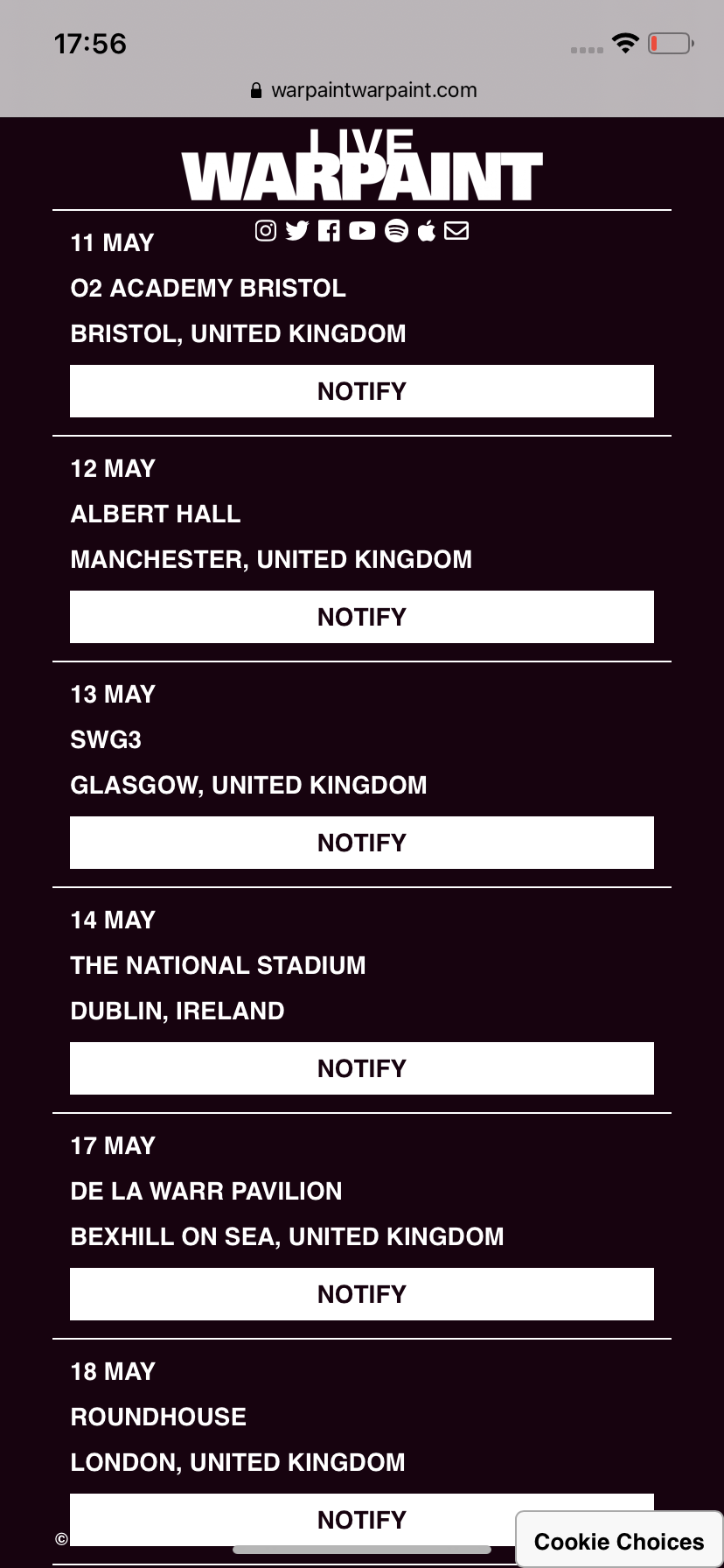The height and width of the screenshot is (1568, 724).
Task: Open Cookie Choices
Action: coord(619,1541)
